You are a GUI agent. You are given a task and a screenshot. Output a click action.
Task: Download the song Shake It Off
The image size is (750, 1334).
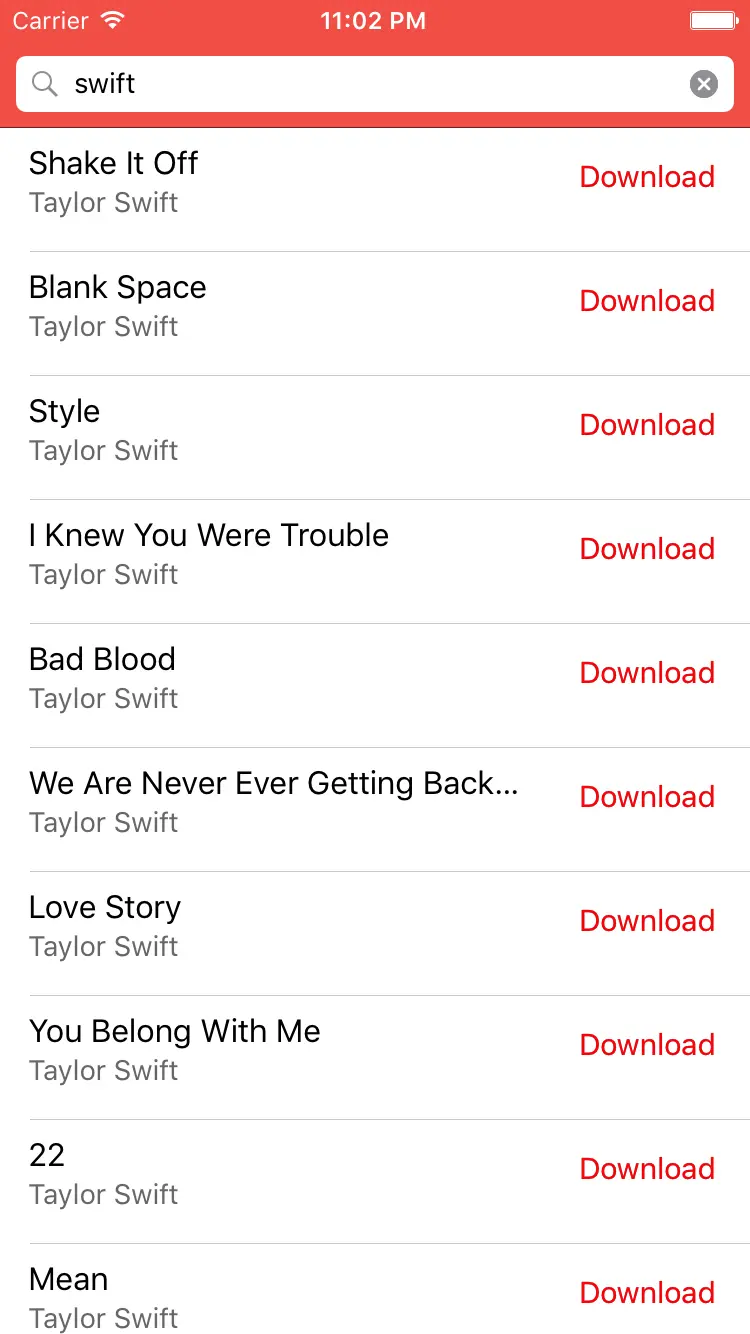pos(647,177)
